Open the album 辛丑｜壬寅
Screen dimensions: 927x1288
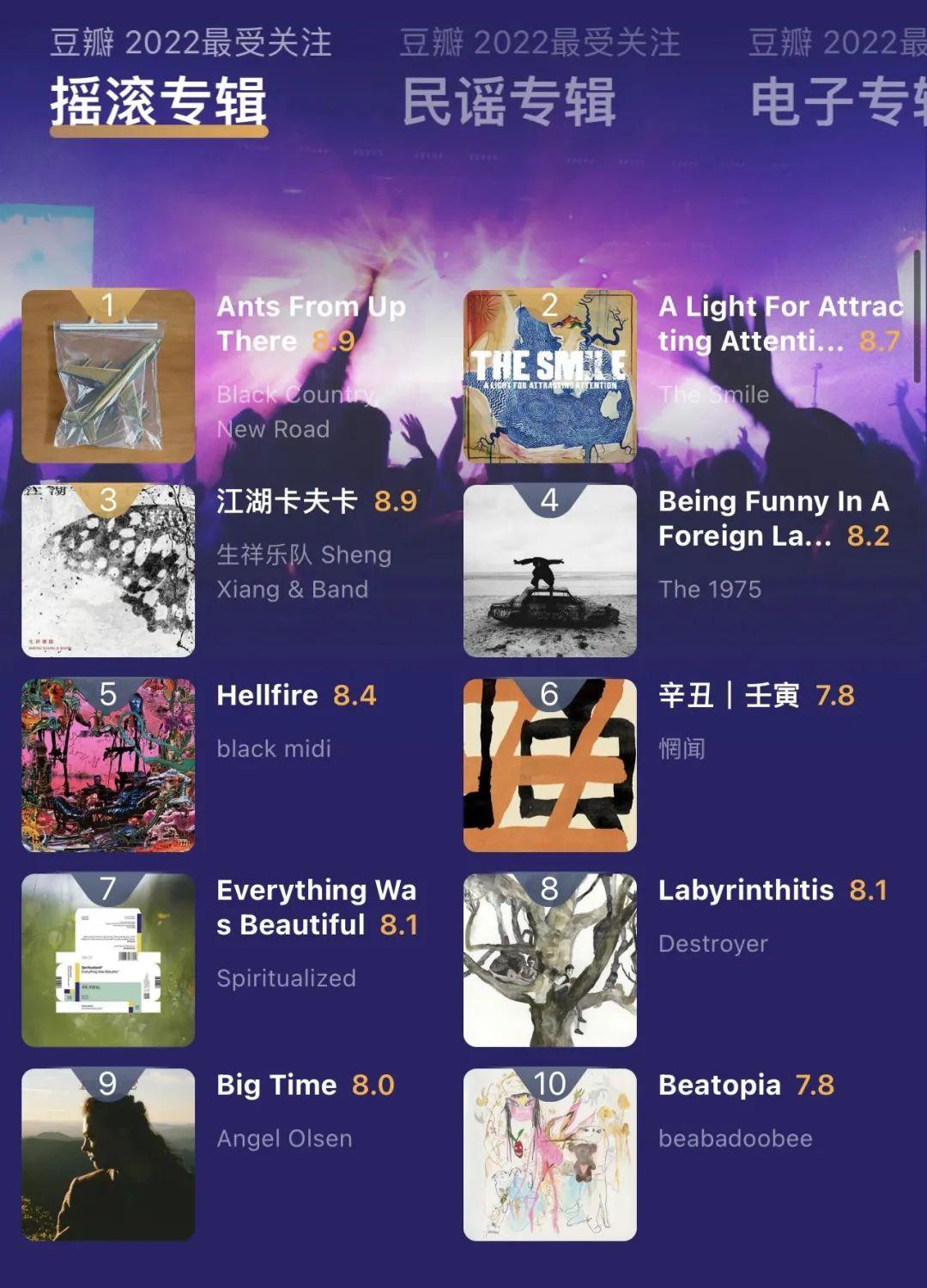coord(549,765)
